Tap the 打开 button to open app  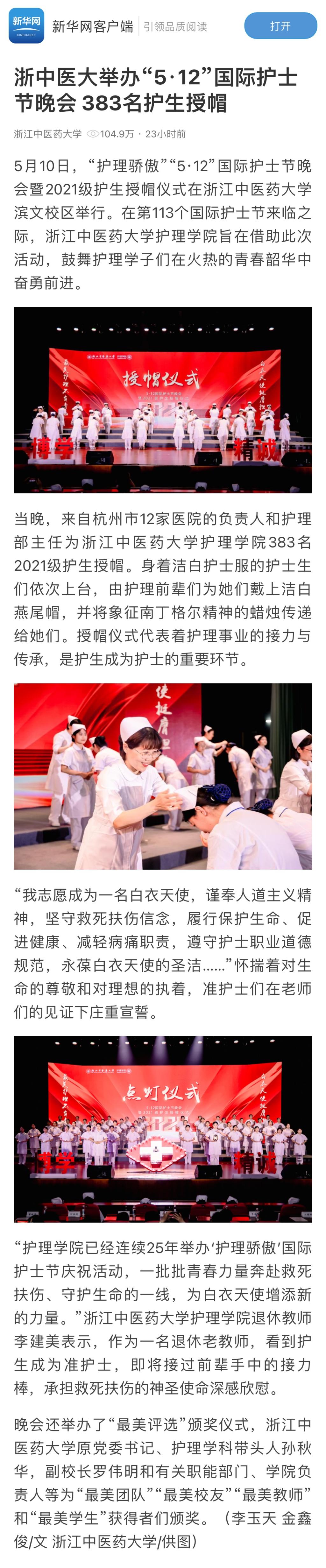click(x=280, y=26)
